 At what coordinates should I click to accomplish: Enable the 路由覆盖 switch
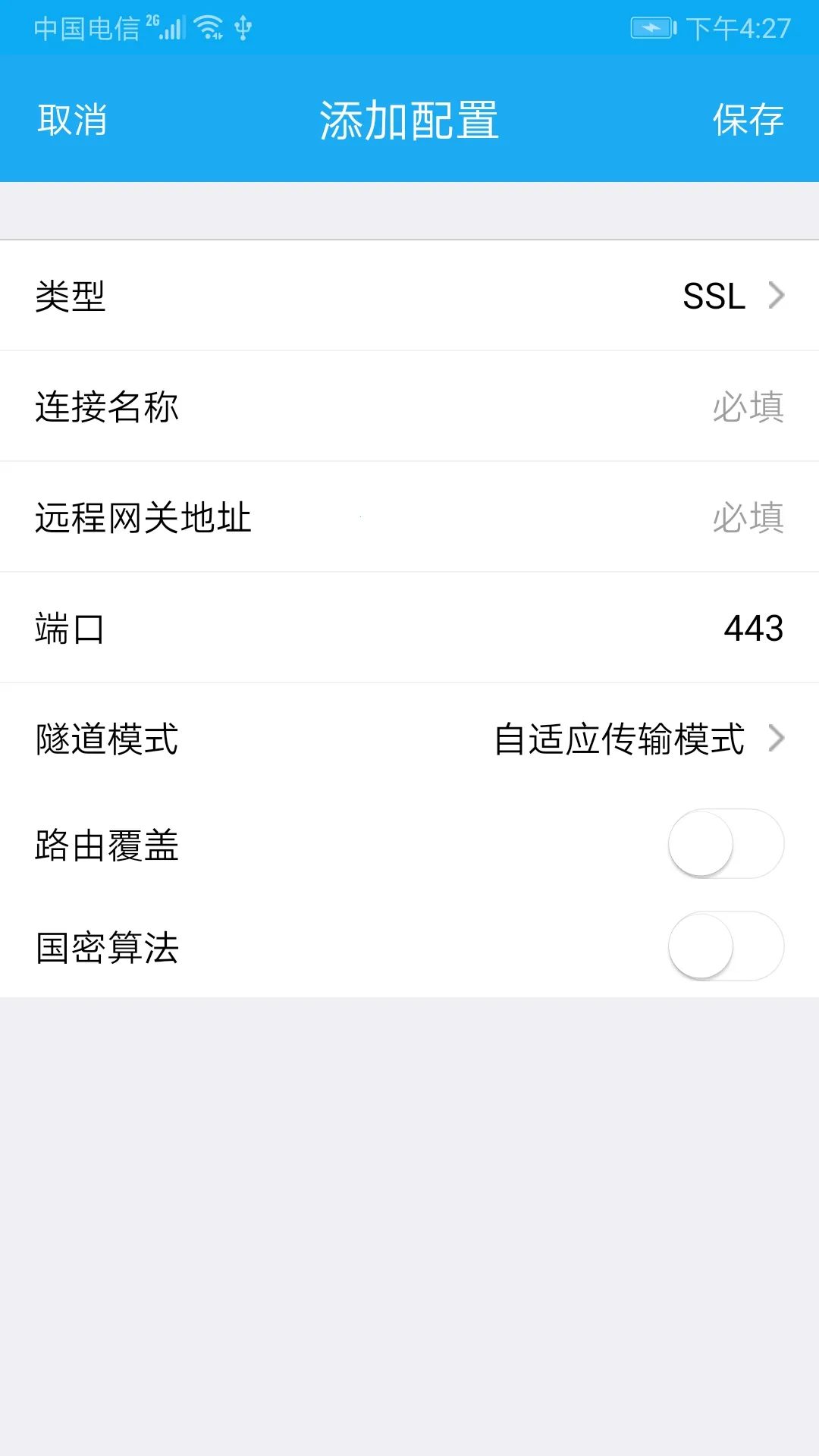725,844
